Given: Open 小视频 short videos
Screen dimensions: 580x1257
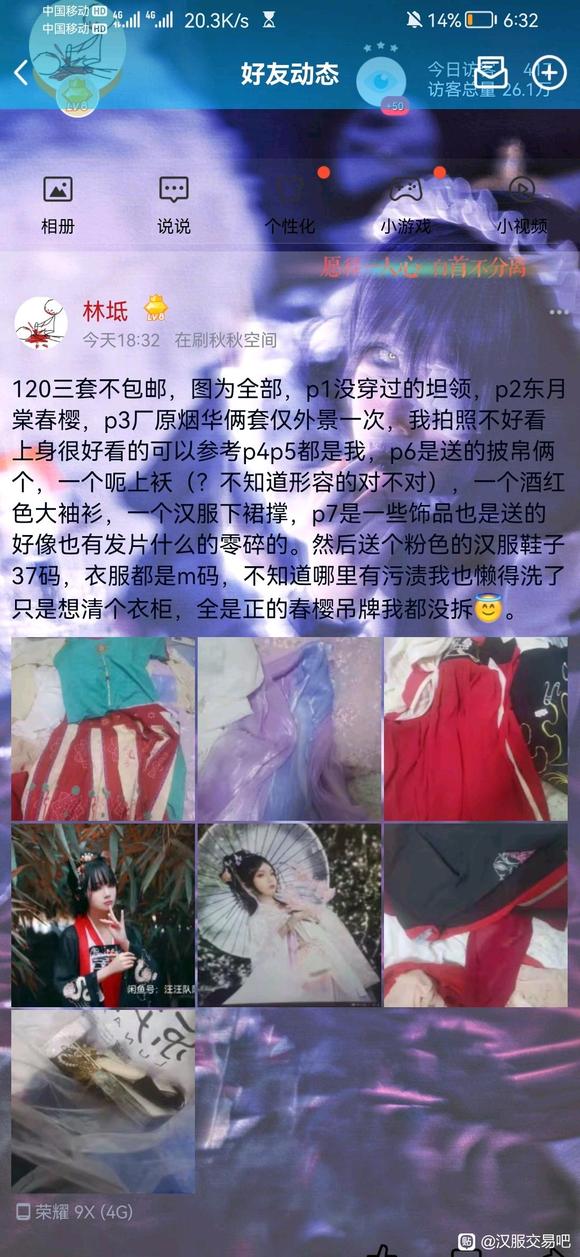Looking at the screenshot, I should pyautogui.click(x=522, y=205).
